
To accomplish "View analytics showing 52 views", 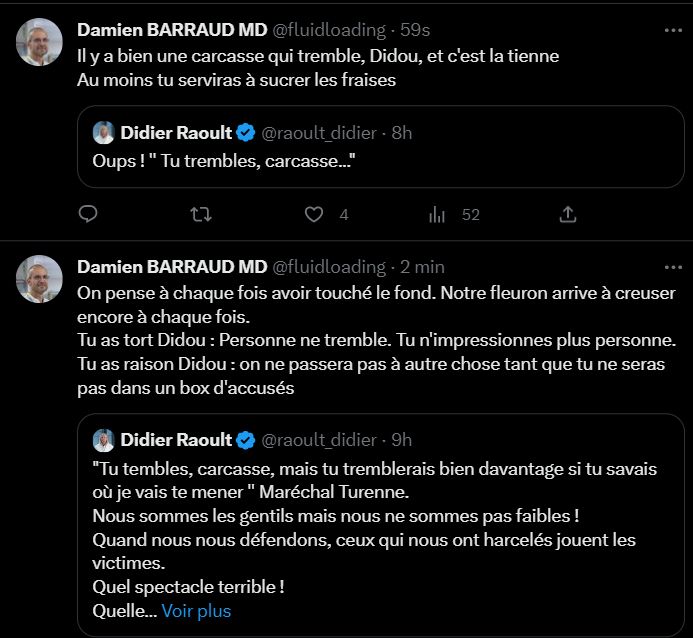I will pos(437,214).
